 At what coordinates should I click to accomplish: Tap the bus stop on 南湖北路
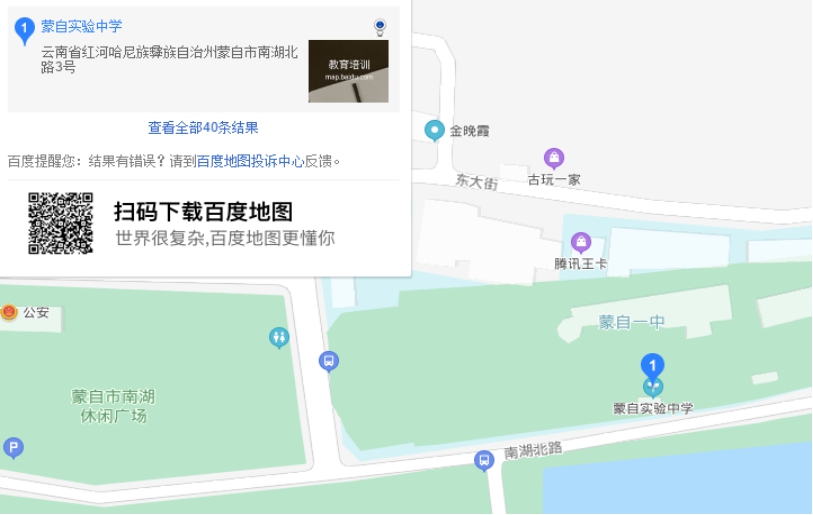(484, 460)
